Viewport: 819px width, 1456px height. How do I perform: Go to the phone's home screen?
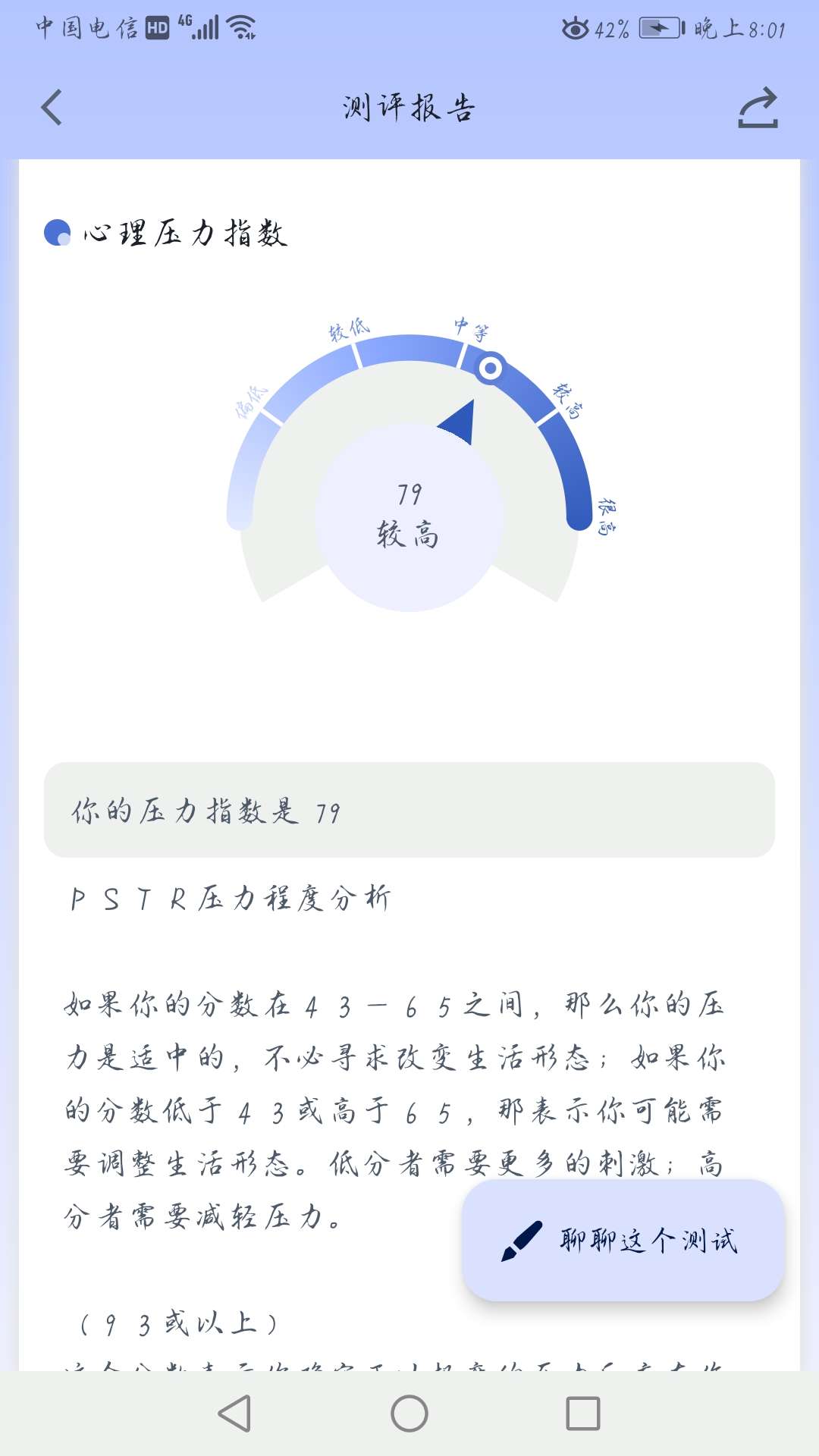point(409,1414)
